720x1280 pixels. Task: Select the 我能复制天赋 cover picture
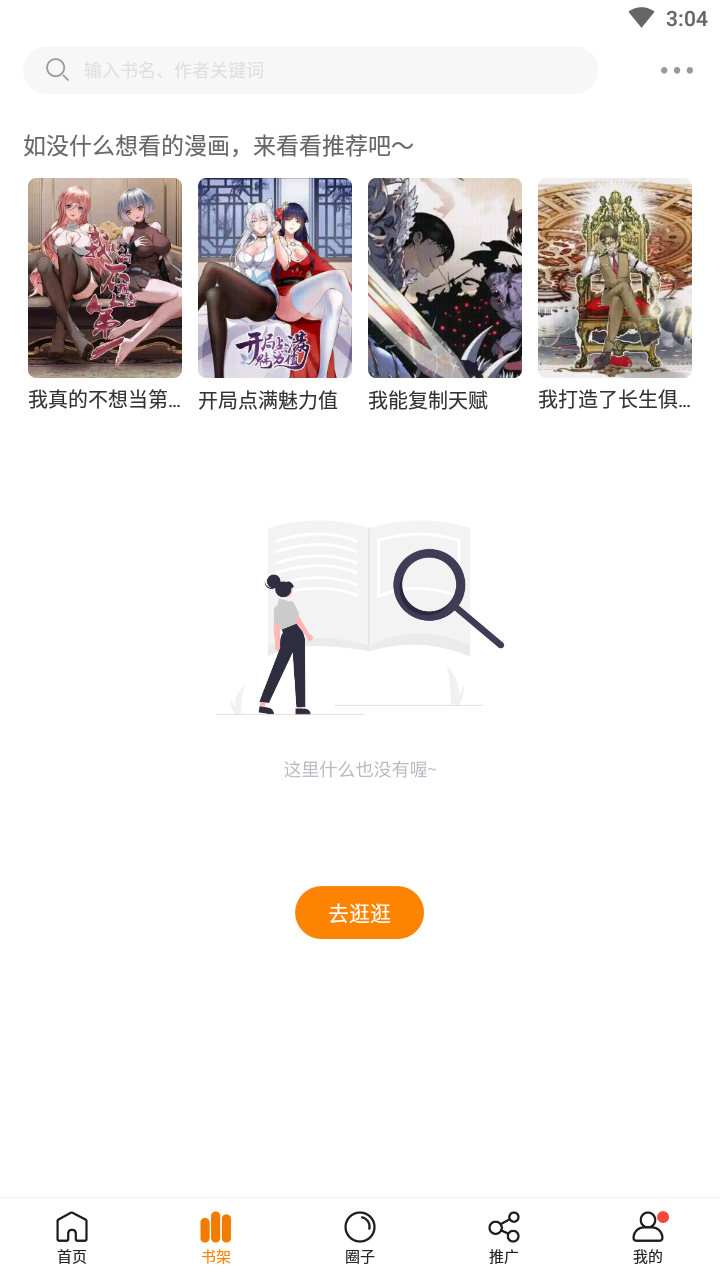click(x=444, y=278)
